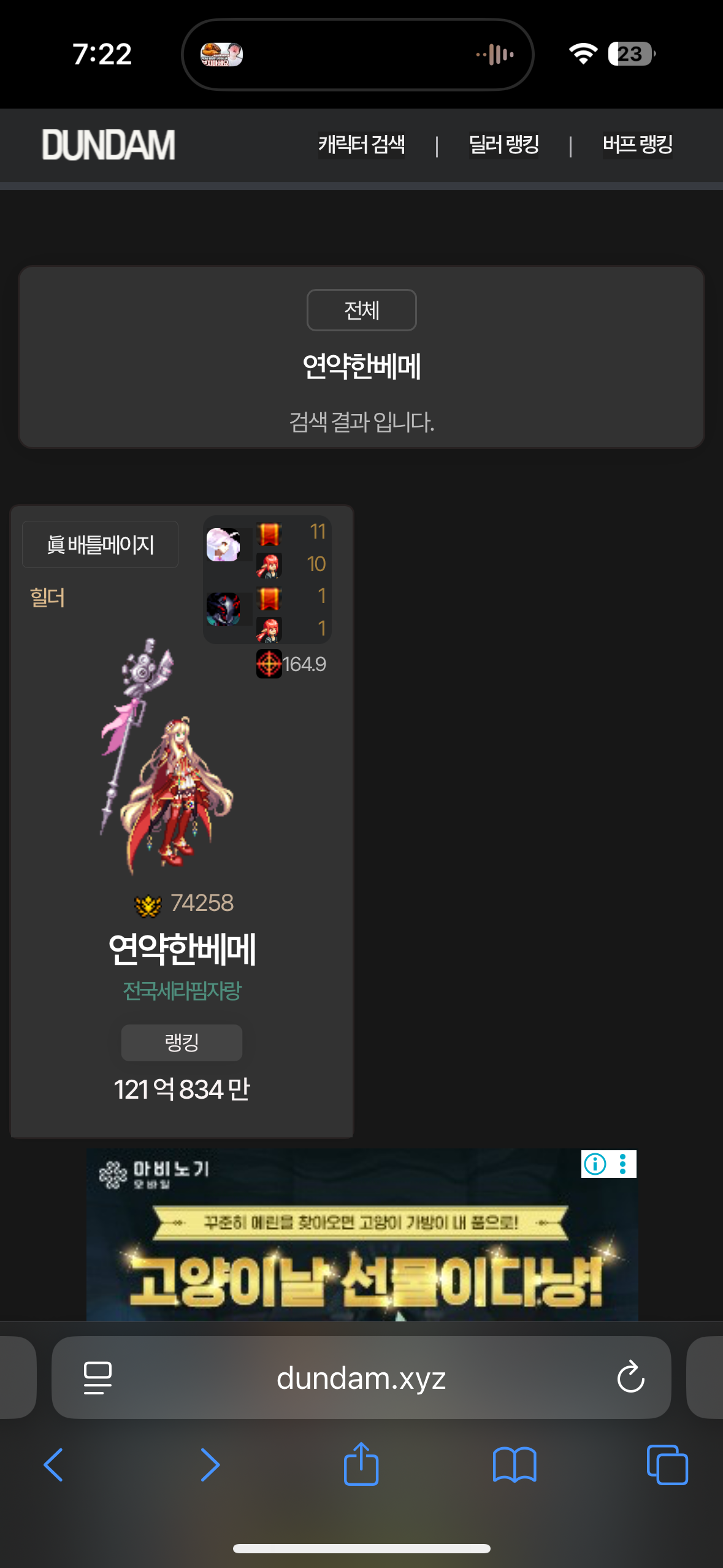Reload the current page
Screen dimensions: 723x1568
coord(630,1378)
